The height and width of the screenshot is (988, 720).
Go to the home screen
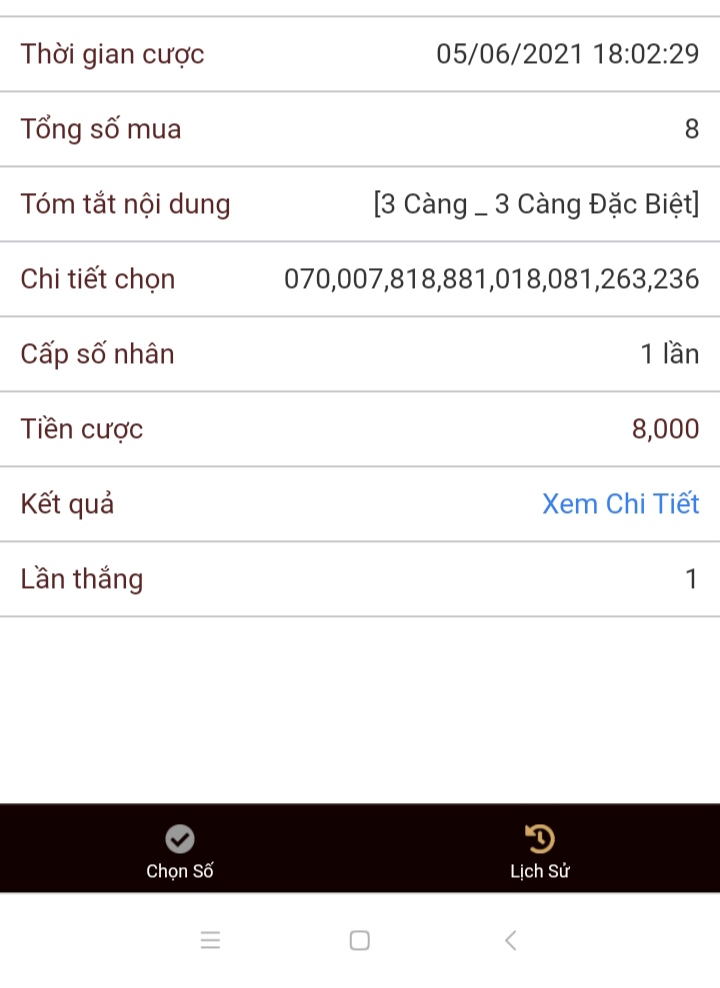tap(360, 940)
